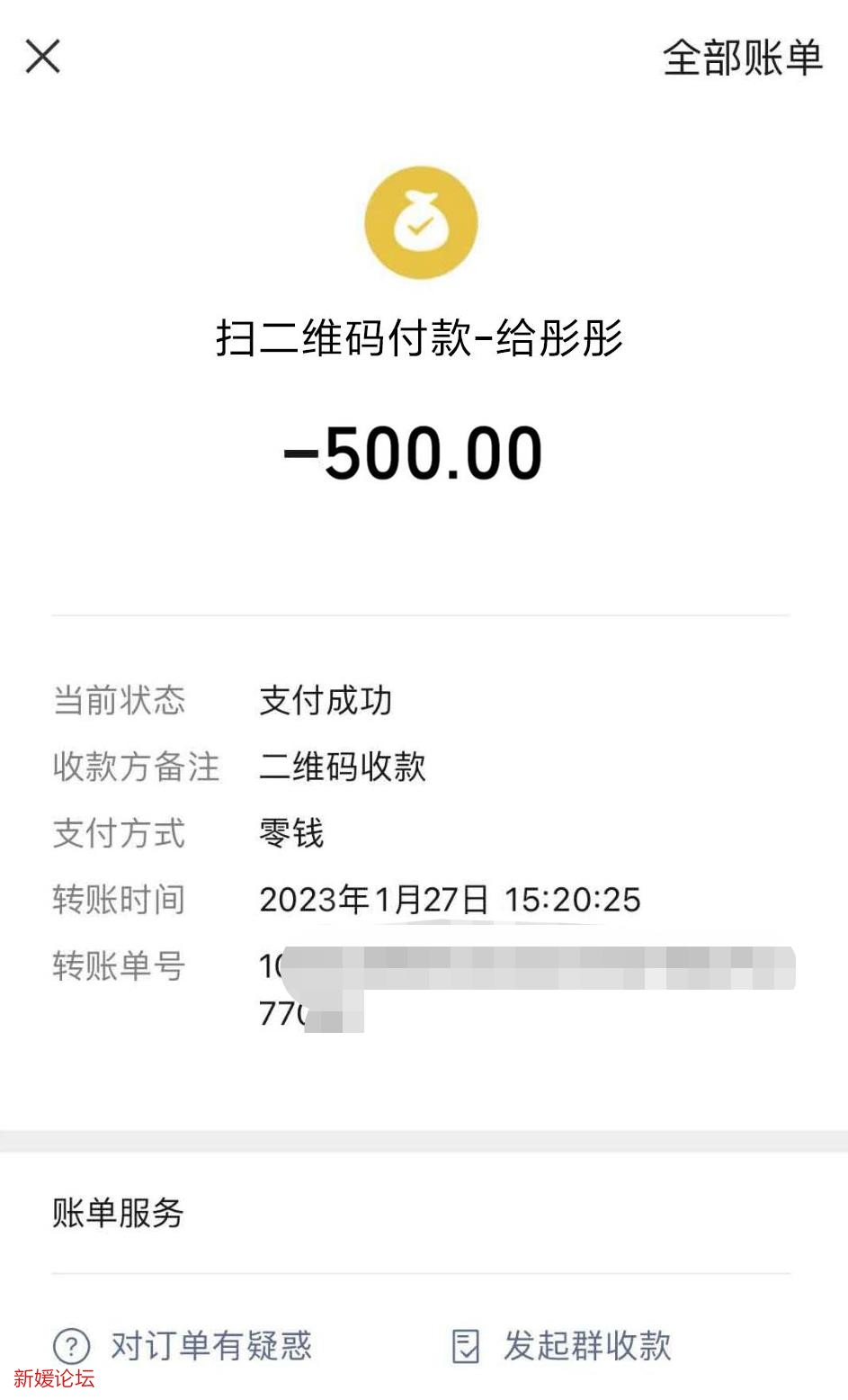This screenshot has height=1400, width=848.
Task: Click the 支付成功 status text
Action: [325, 701]
